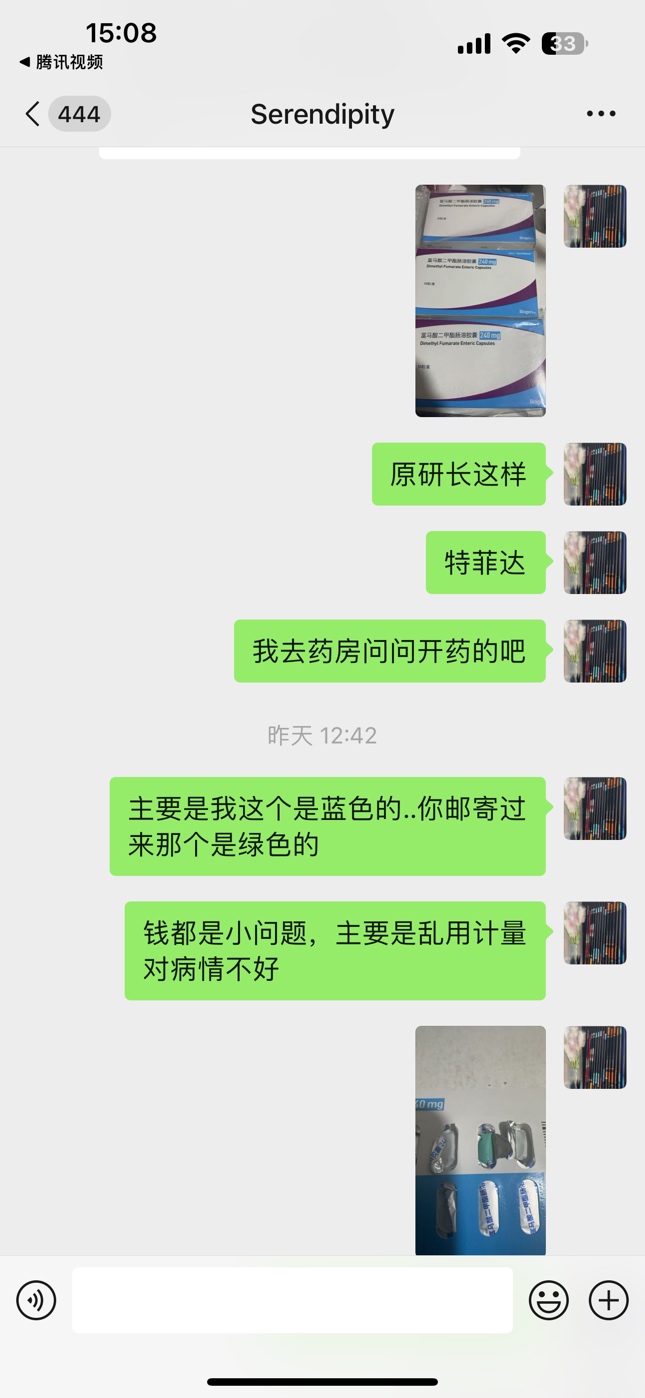Screen dimensions: 645x1398
Task: Return to 腾讯视频 app
Action: (61, 62)
